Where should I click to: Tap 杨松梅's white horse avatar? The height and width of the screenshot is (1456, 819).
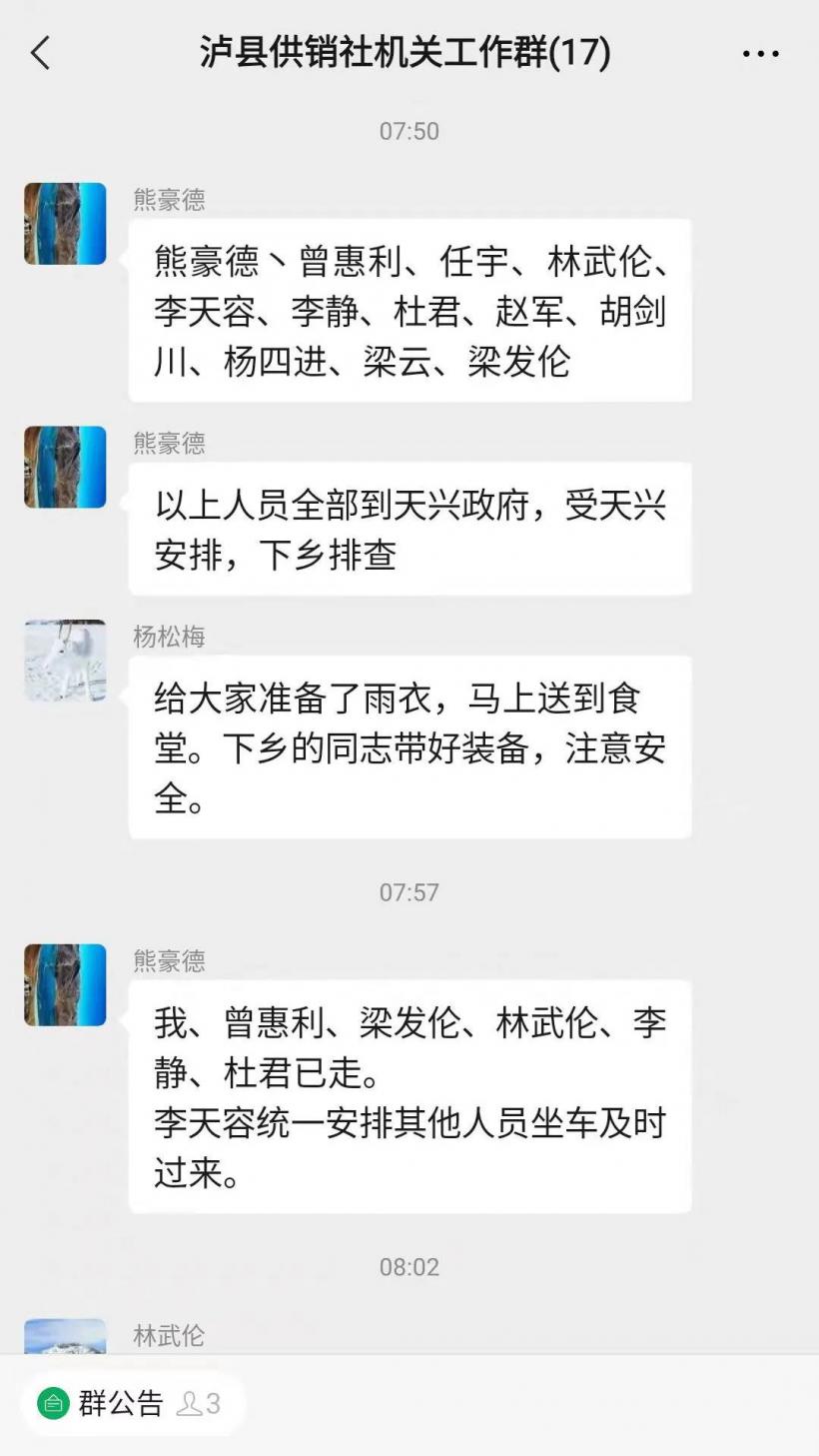[65, 660]
